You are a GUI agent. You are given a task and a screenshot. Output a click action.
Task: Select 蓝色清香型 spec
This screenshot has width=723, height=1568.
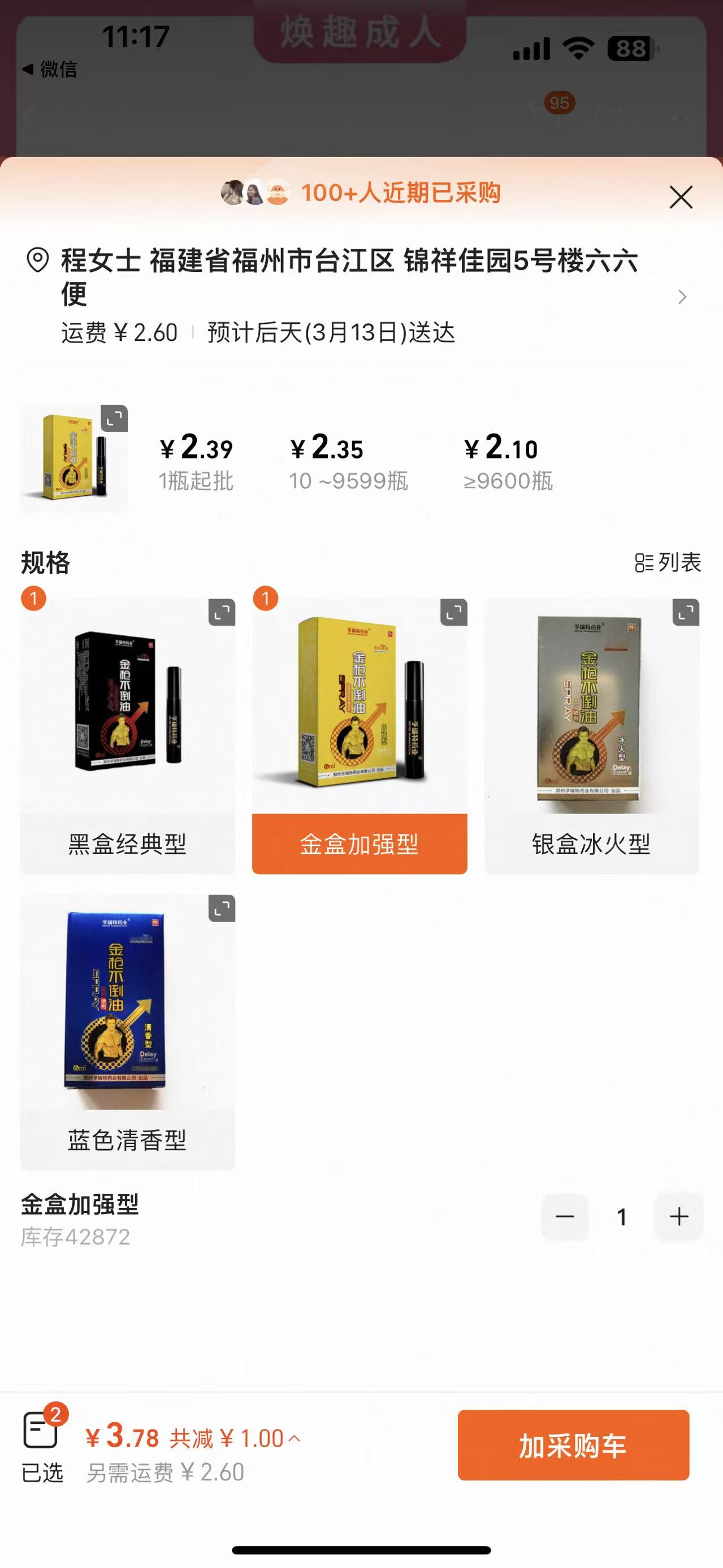point(127,1140)
